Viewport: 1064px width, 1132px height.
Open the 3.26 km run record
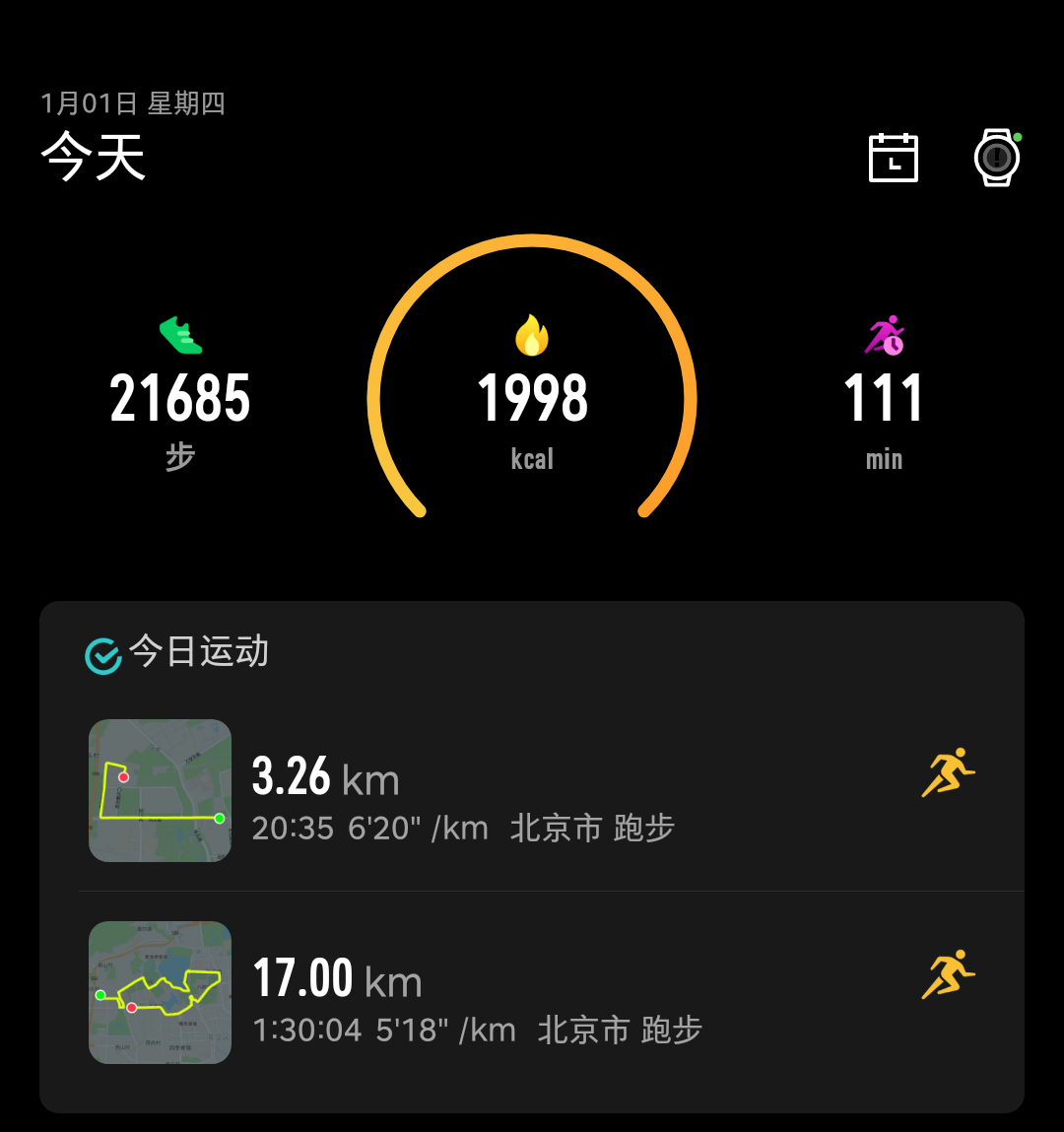[532, 791]
